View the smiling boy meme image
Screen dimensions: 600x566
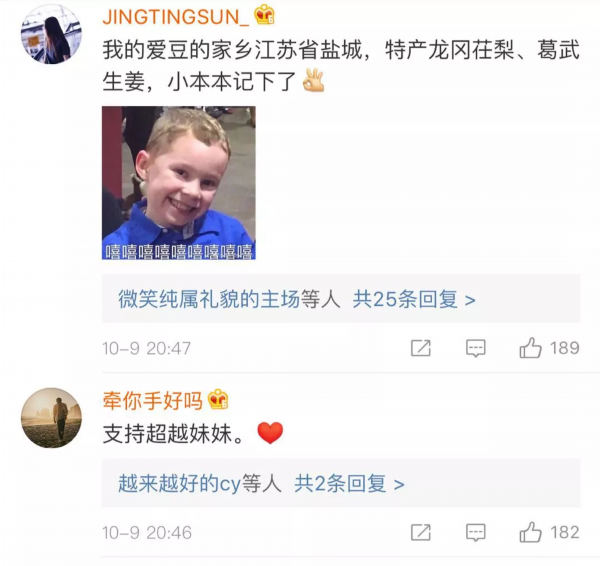179,183
